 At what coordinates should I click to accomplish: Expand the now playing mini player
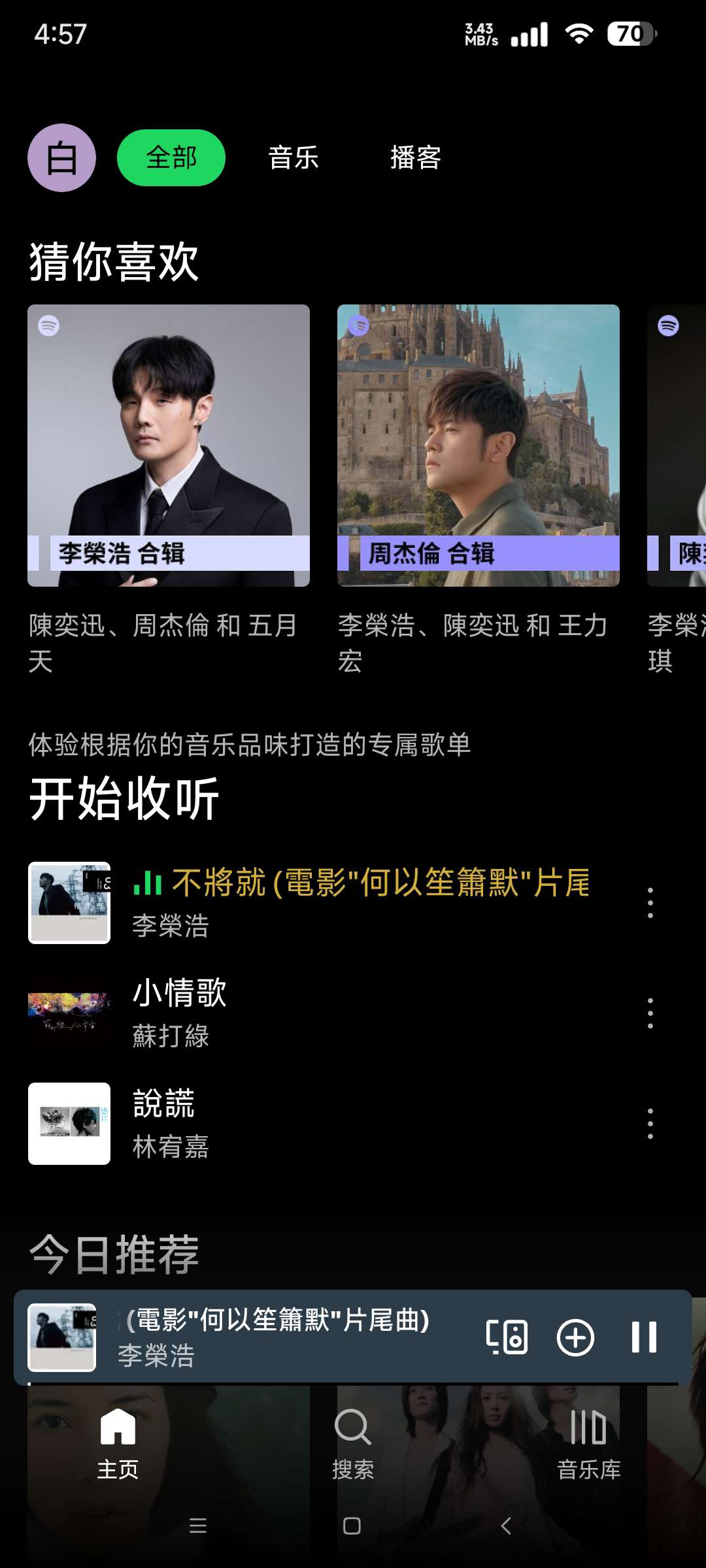click(x=275, y=1337)
